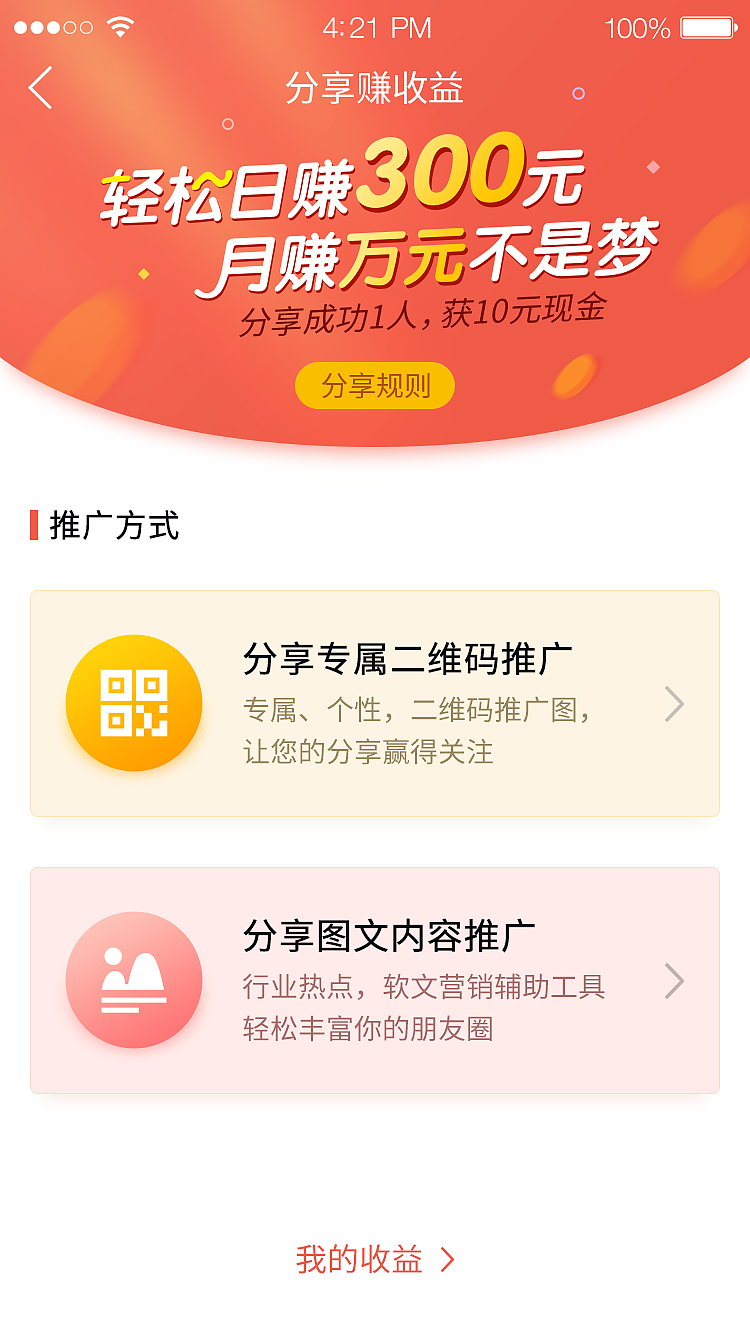Tap the QR code icon for 二维码推广
Screen dimensions: 750x1334
coord(135,703)
